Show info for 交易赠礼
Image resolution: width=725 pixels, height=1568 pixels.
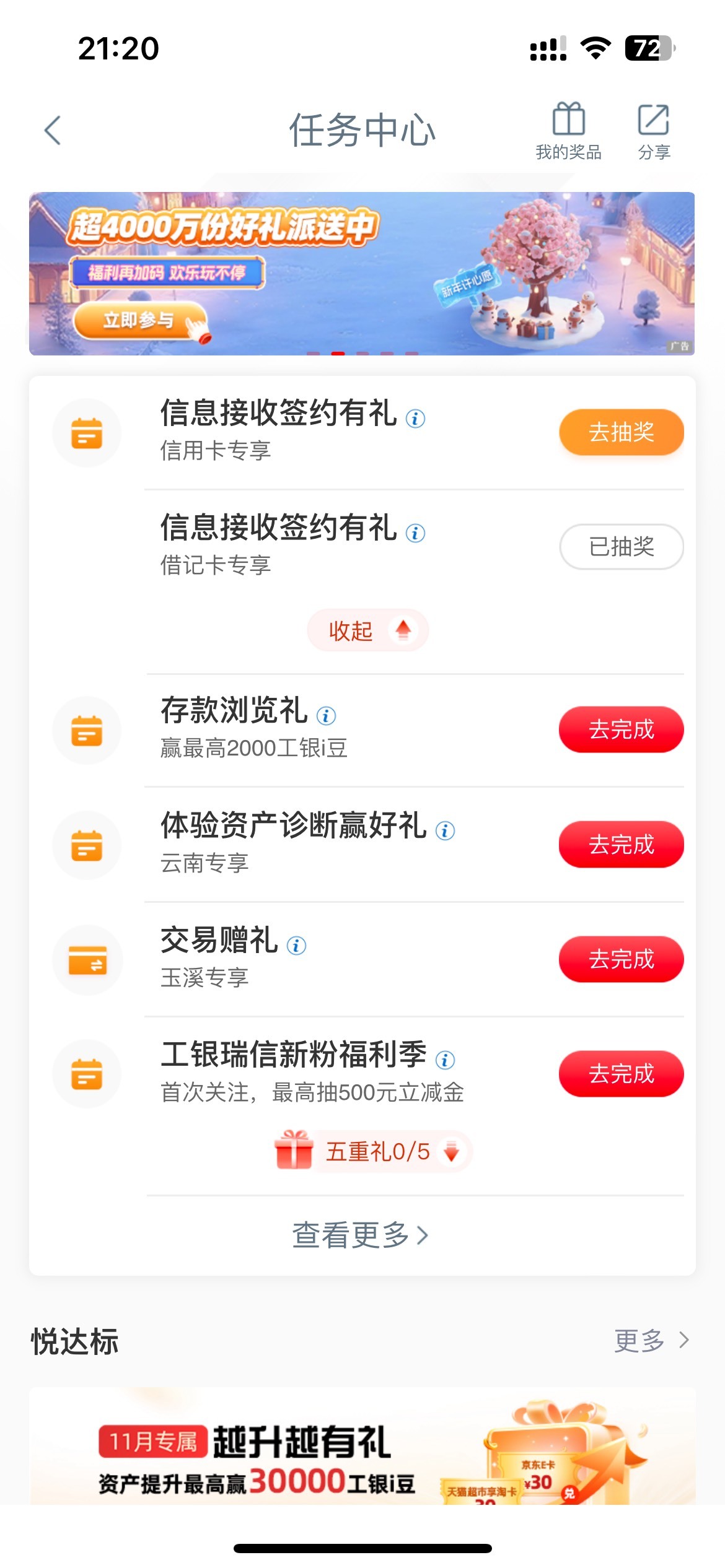point(296,946)
